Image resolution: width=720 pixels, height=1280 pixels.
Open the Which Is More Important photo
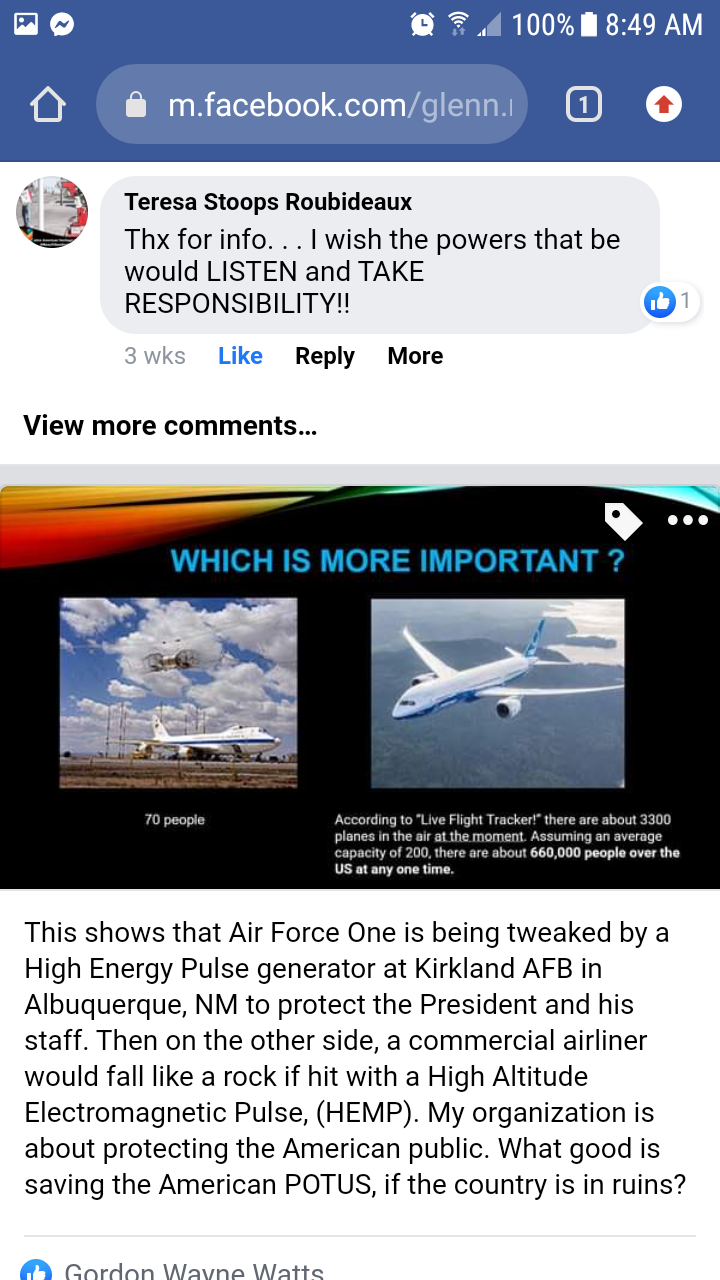pyautogui.click(x=360, y=687)
